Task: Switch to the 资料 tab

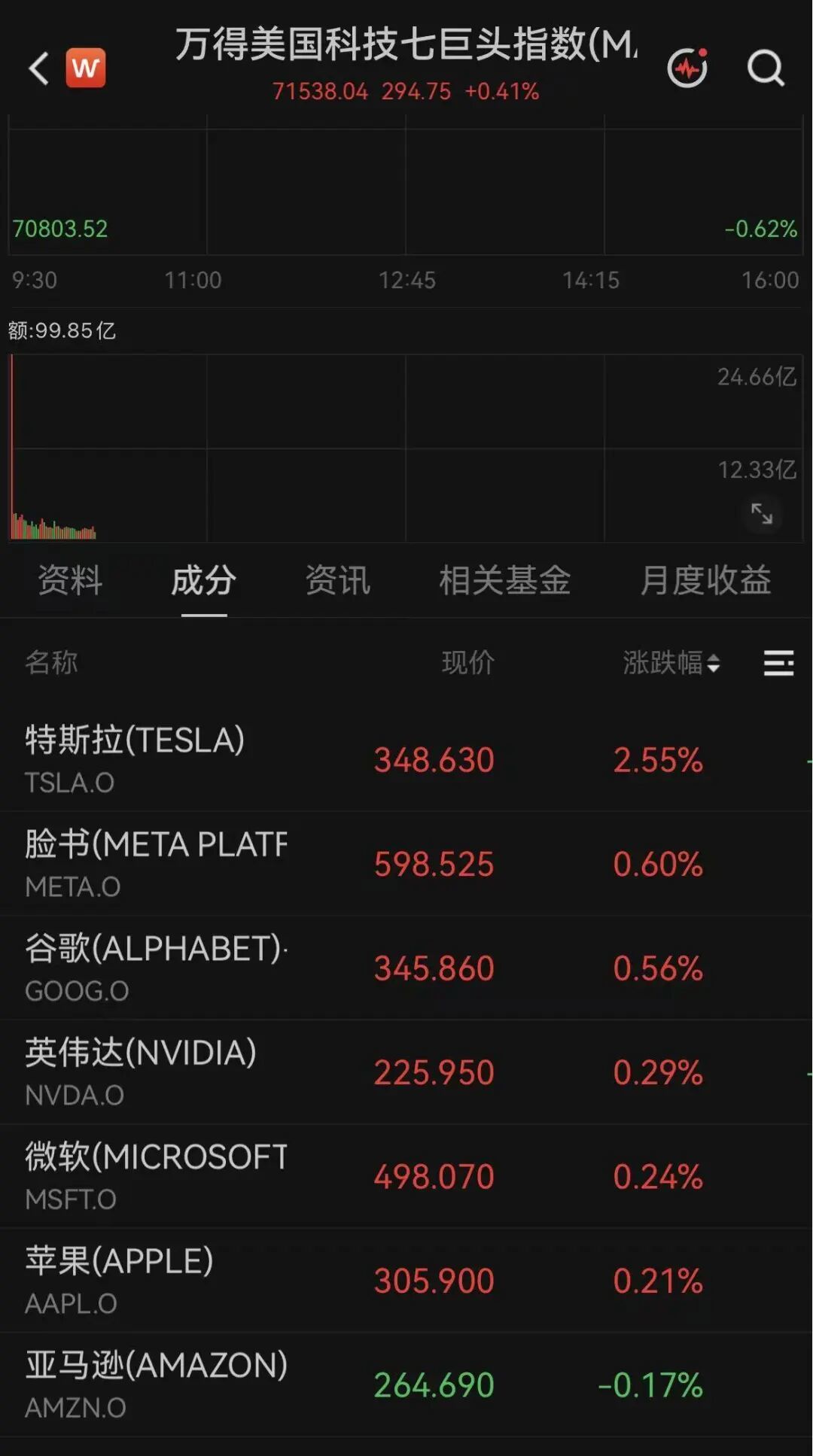Action: pyautogui.click(x=70, y=580)
